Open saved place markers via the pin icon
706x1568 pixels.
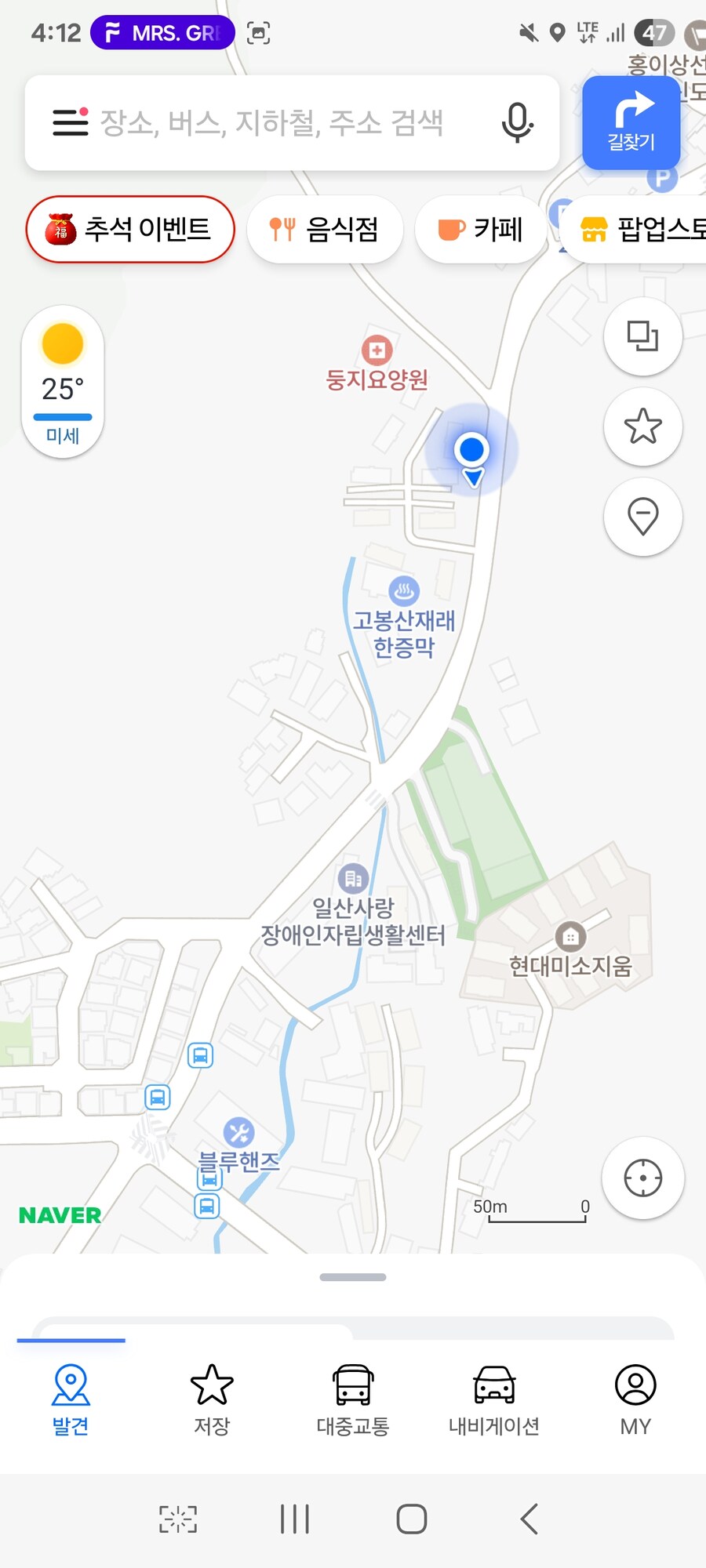(x=642, y=517)
